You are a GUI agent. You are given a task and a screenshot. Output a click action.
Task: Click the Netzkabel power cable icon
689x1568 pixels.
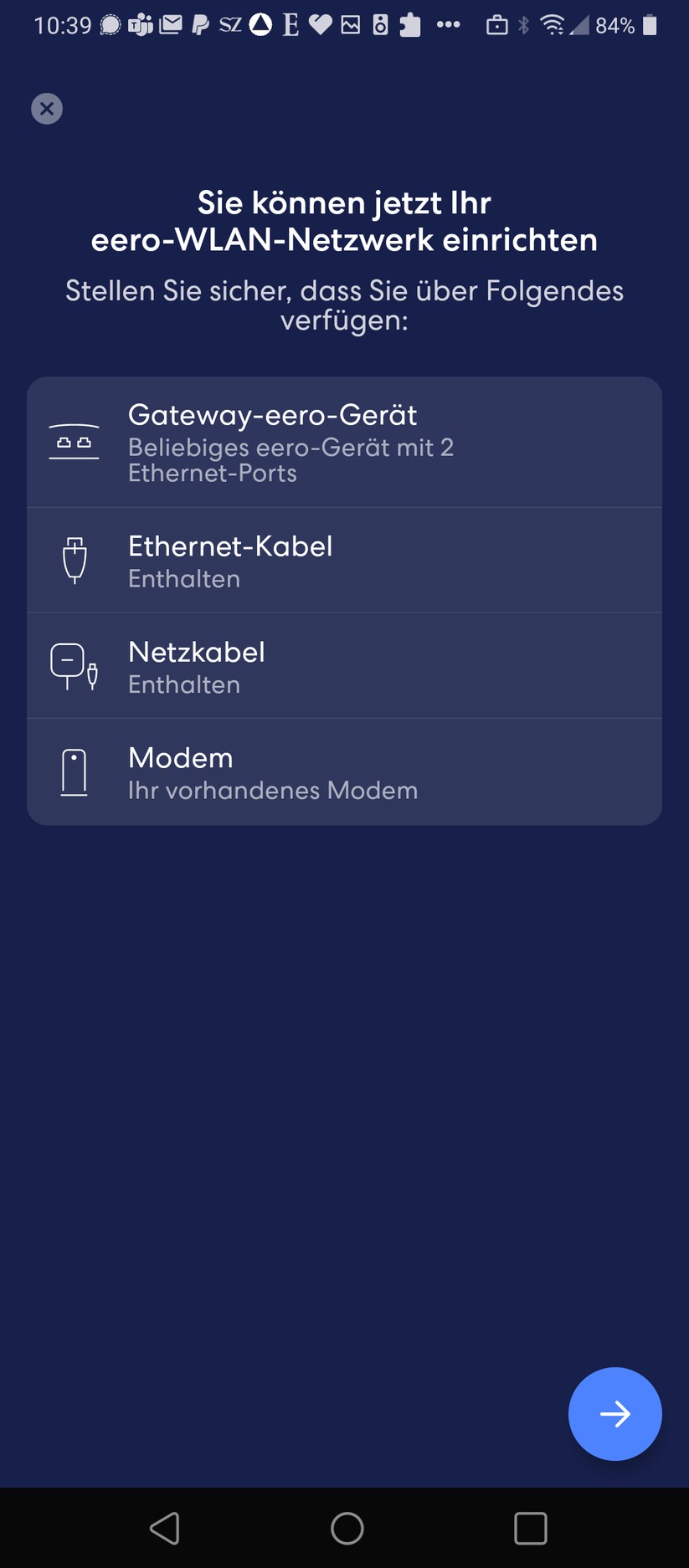[x=74, y=665]
